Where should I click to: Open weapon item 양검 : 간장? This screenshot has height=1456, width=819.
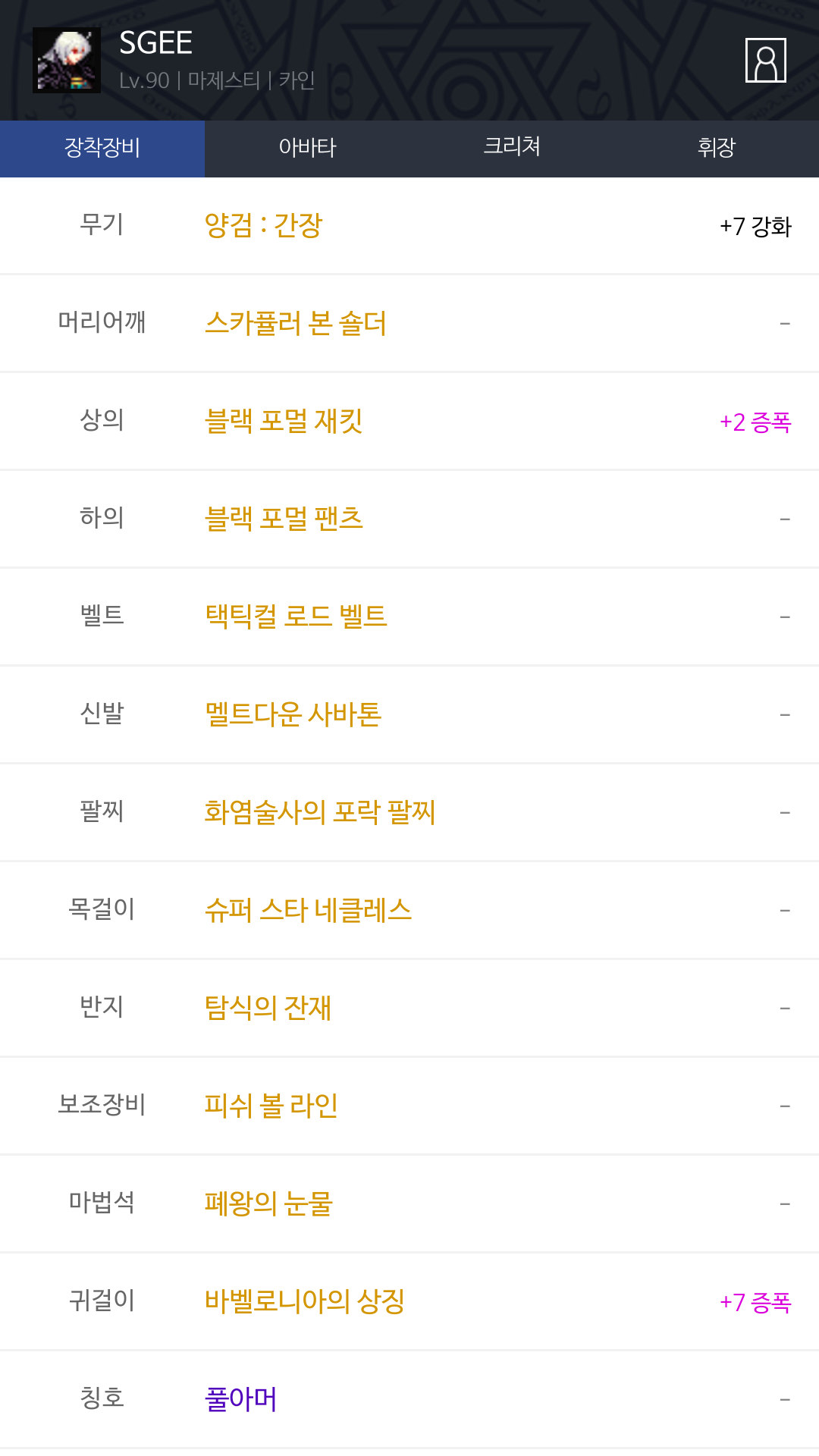(x=264, y=225)
